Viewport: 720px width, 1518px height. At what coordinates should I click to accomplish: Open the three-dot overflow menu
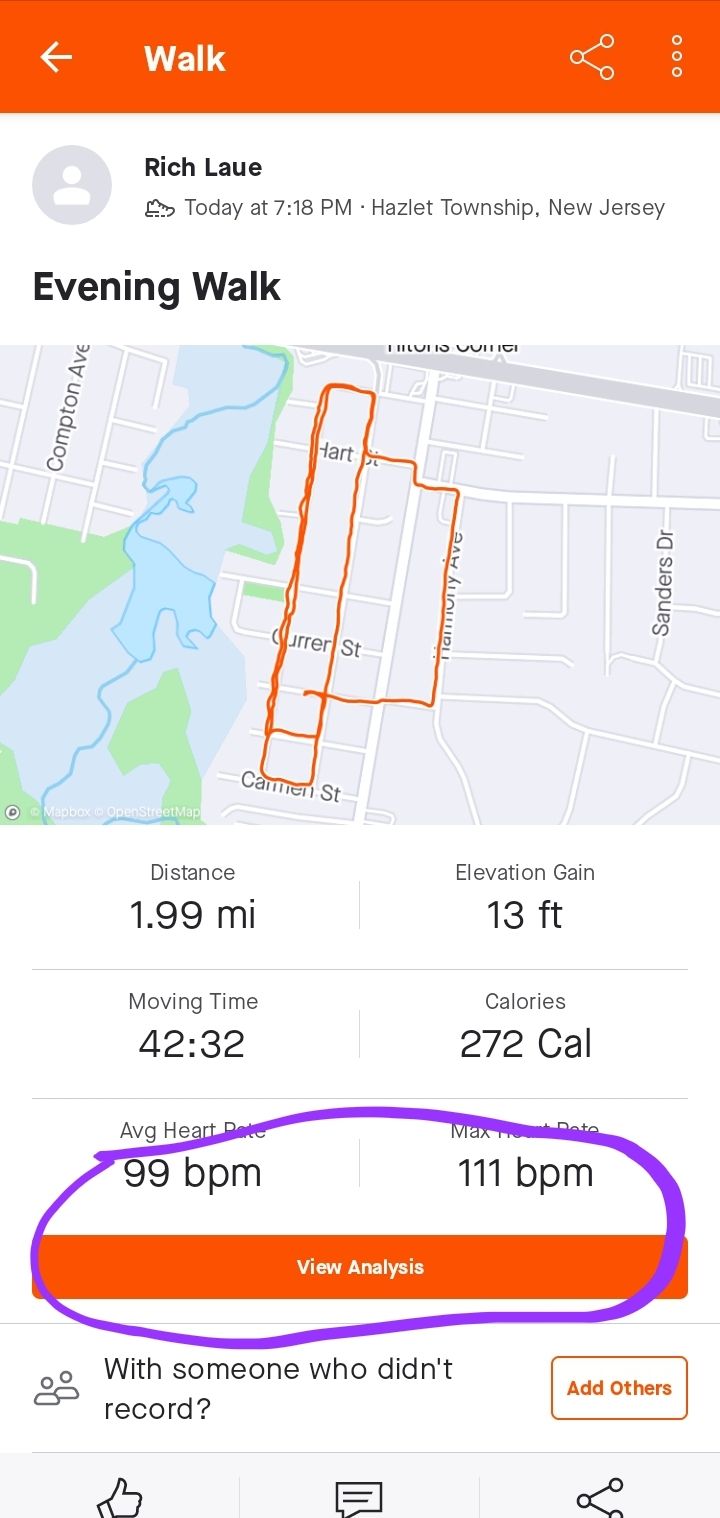pos(677,58)
